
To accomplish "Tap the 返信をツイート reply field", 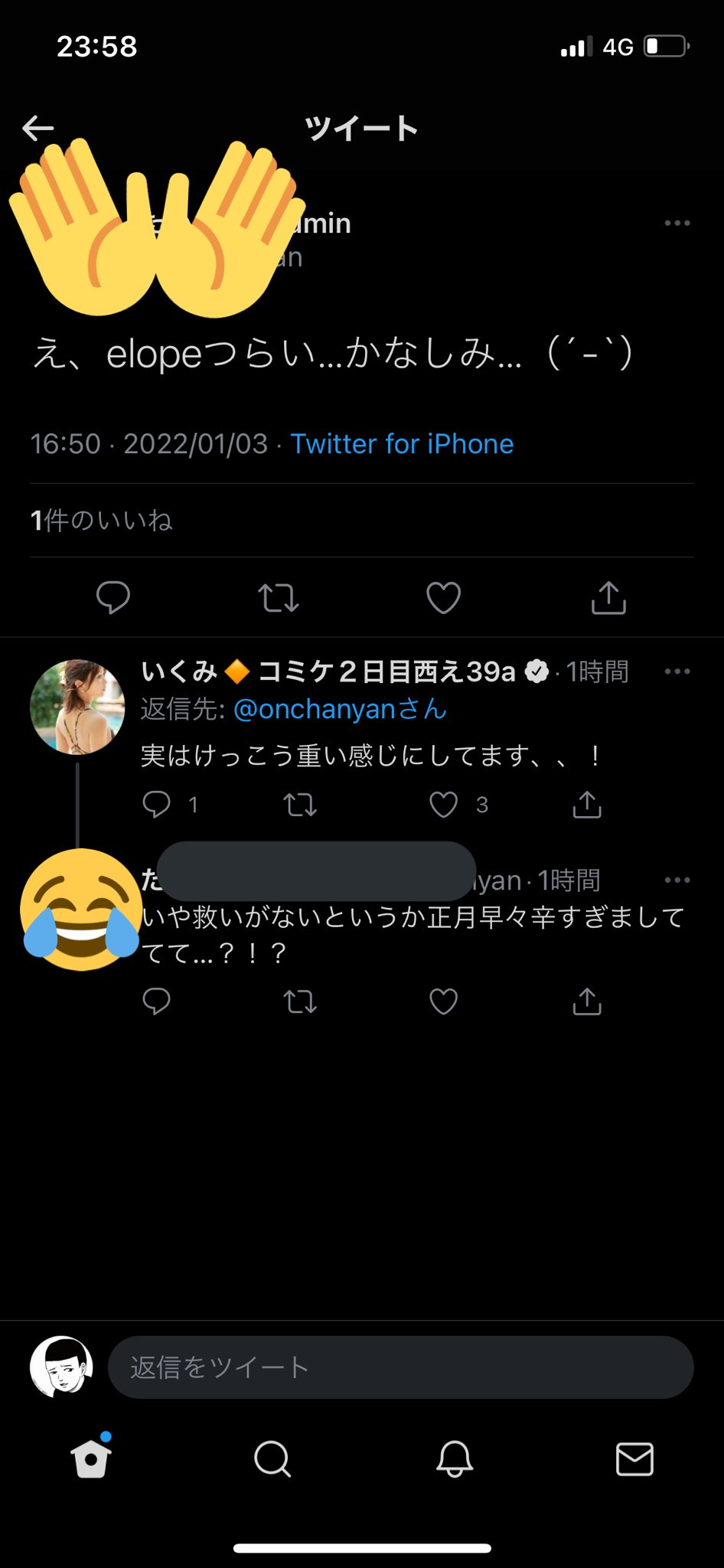I will [398, 1367].
